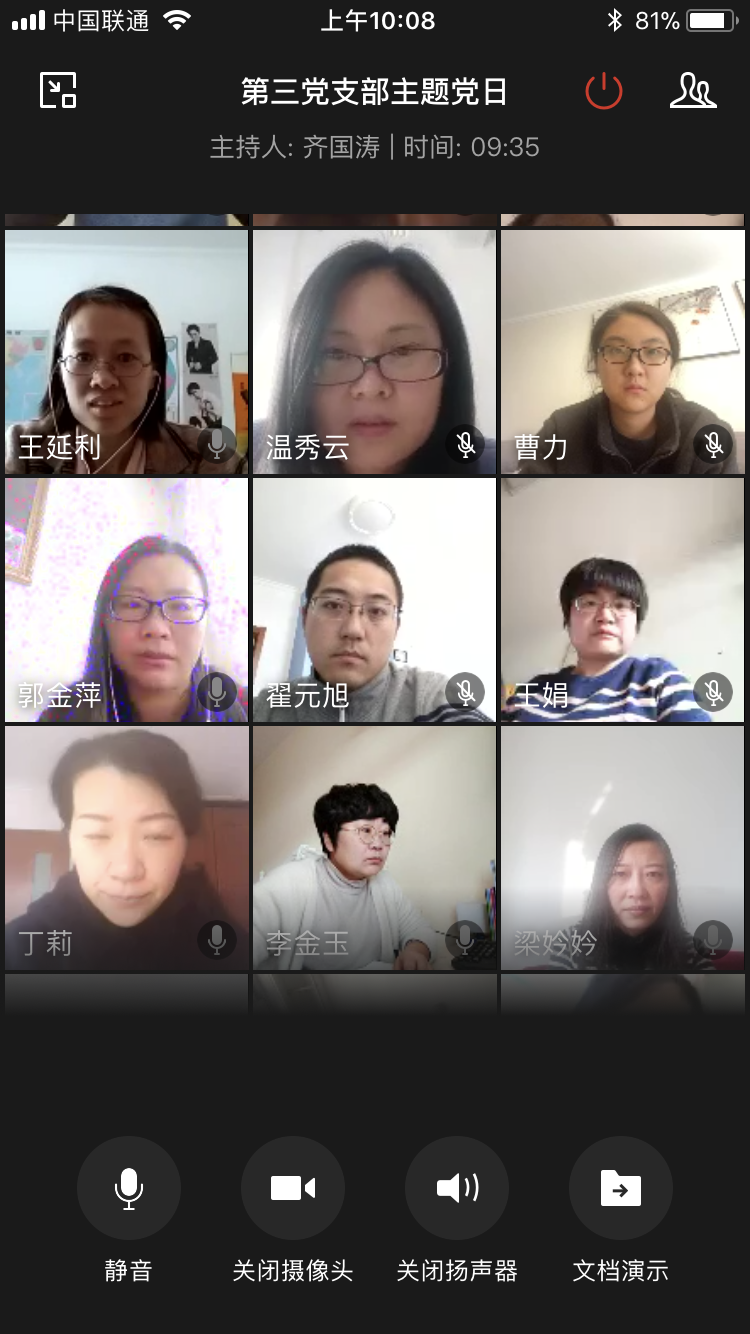The width and height of the screenshot is (750, 1334).
Task: End the meeting with the power icon
Action: click(x=604, y=91)
